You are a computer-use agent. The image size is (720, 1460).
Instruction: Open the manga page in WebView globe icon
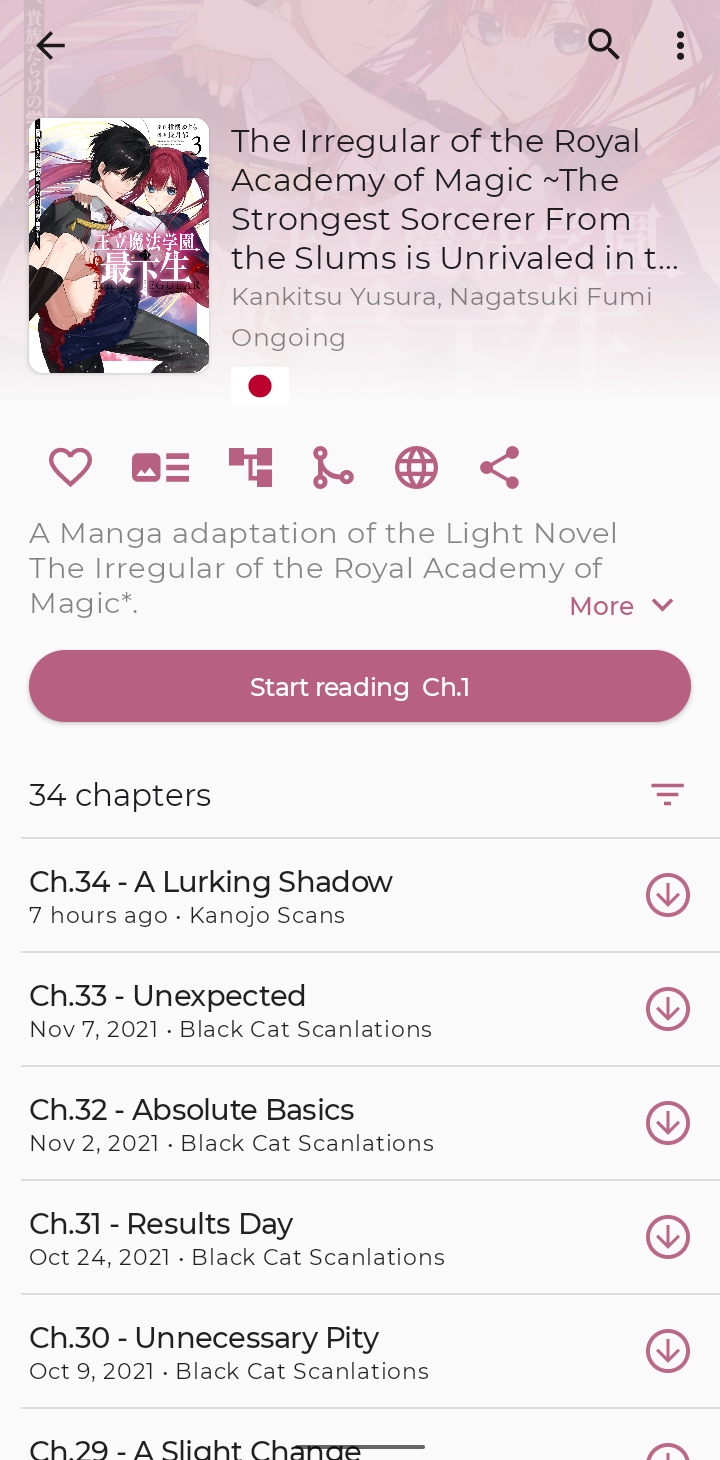point(415,465)
